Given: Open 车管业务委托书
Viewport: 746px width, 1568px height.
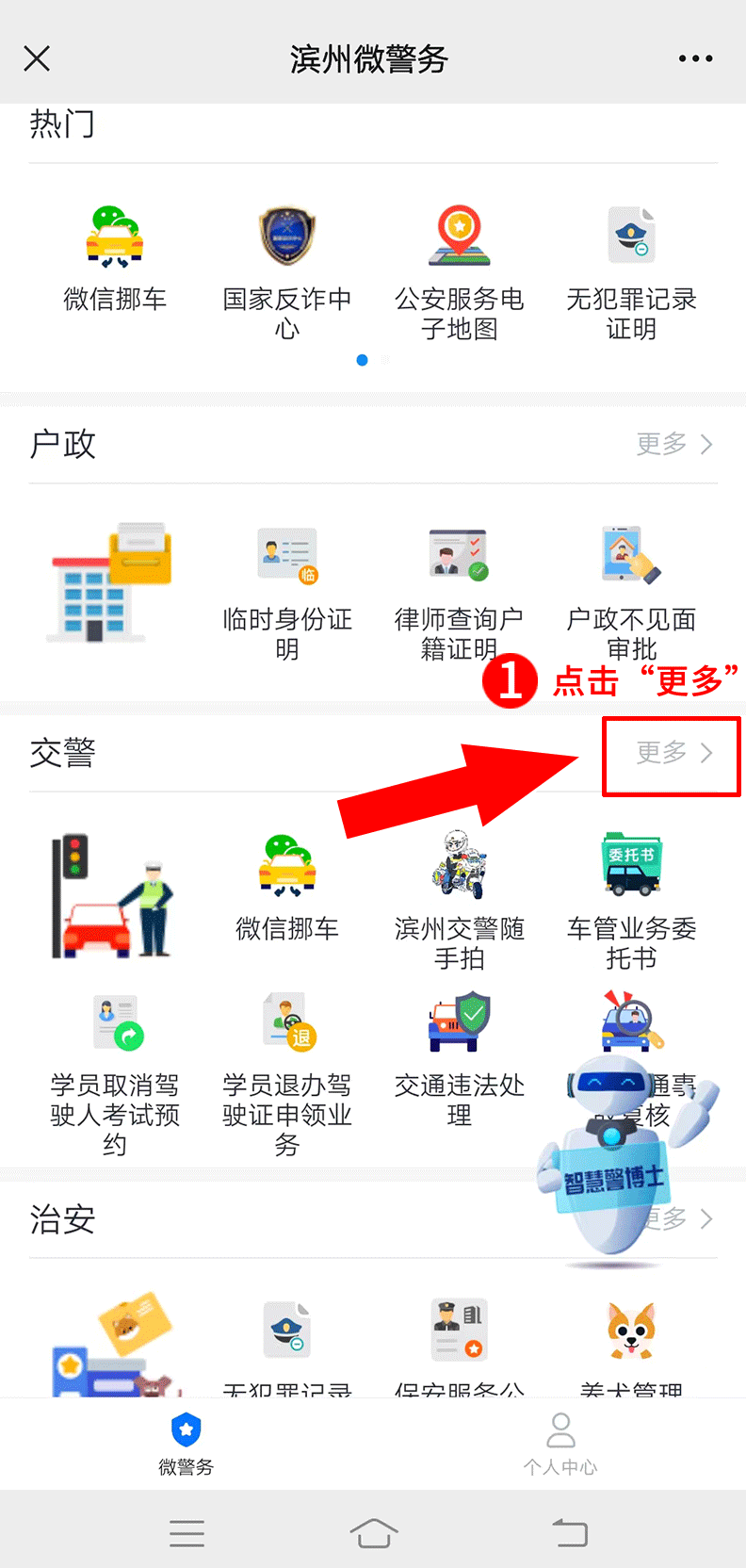Looking at the screenshot, I should pos(631,901).
